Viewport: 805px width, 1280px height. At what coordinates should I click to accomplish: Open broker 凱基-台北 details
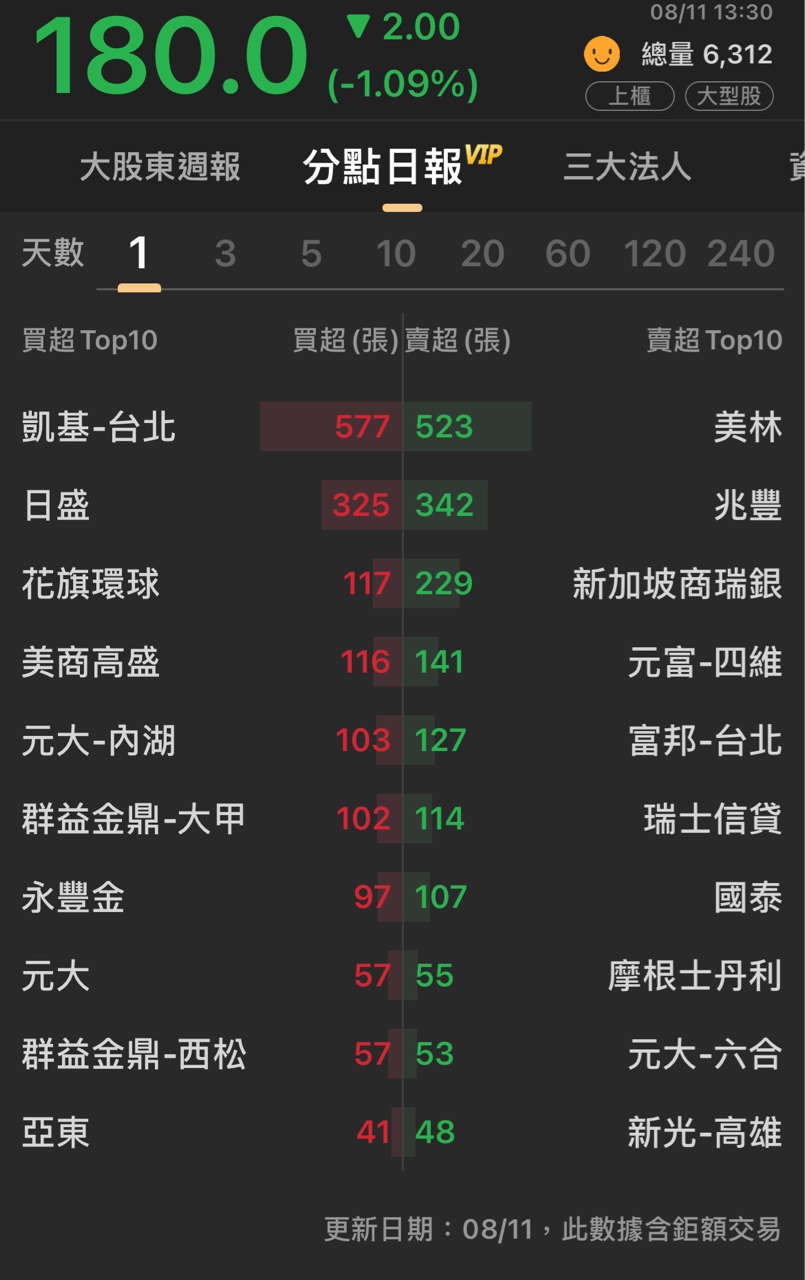tap(99, 428)
